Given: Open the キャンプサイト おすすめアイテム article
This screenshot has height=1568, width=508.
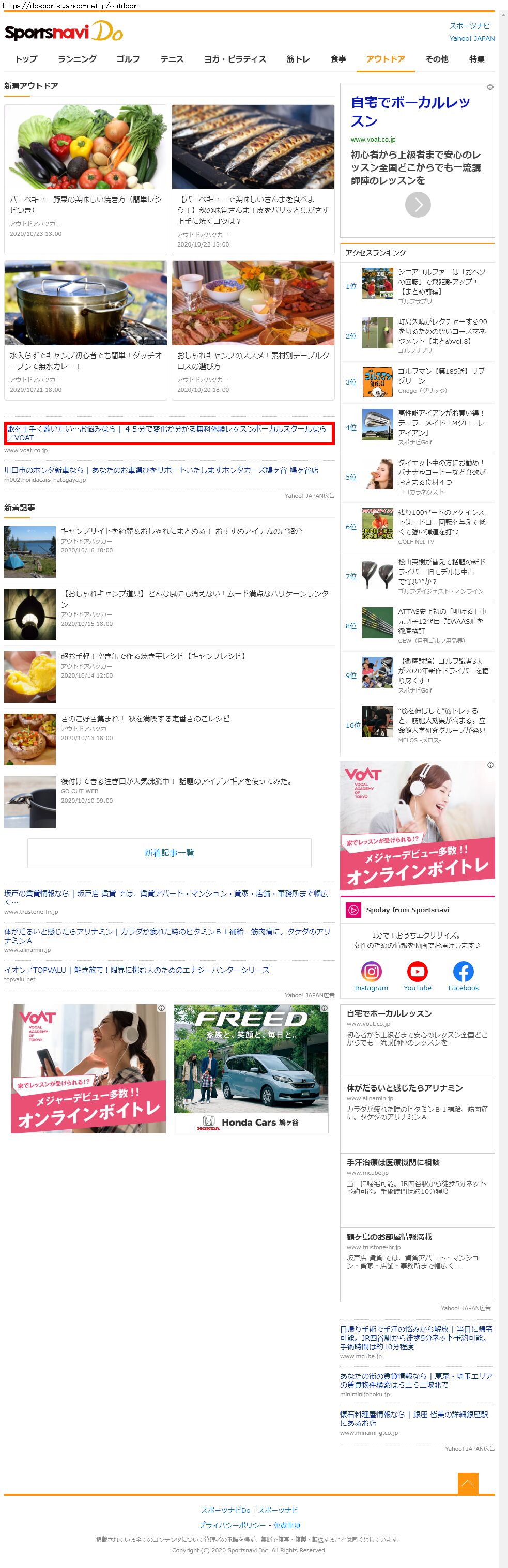Looking at the screenshot, I should coord(181,531).
